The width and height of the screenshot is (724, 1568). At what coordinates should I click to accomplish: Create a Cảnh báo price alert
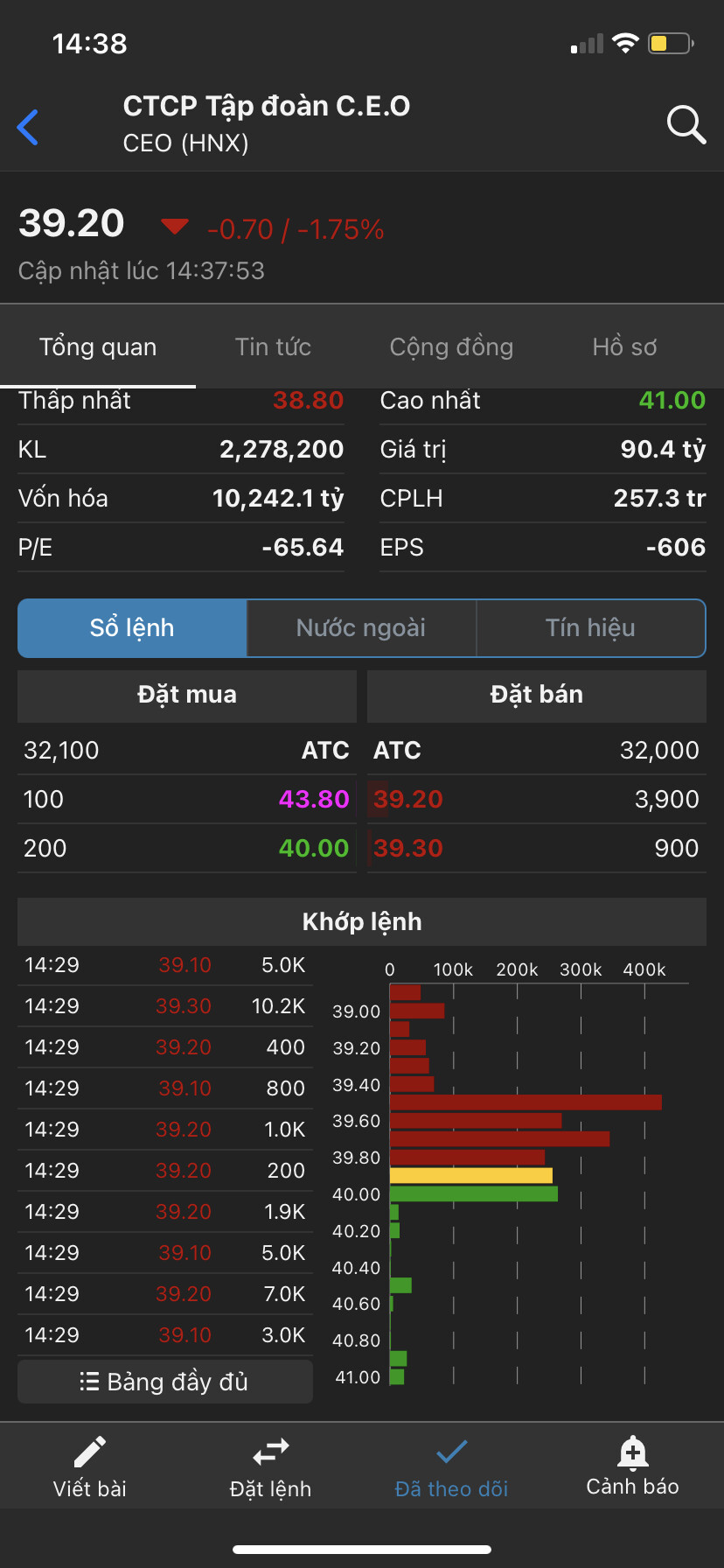pos(632,1466)
